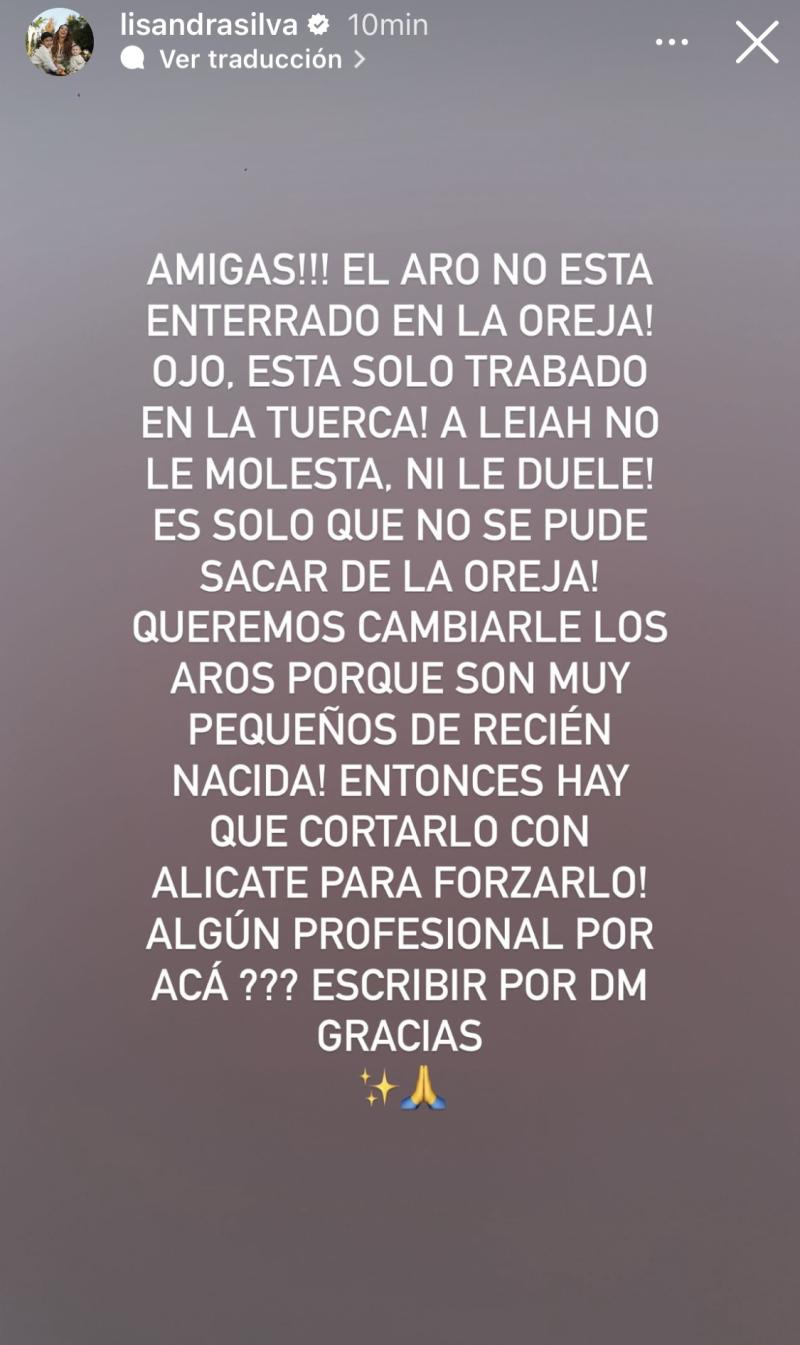Close the story viewer
800x1345 pixels.
757,42
